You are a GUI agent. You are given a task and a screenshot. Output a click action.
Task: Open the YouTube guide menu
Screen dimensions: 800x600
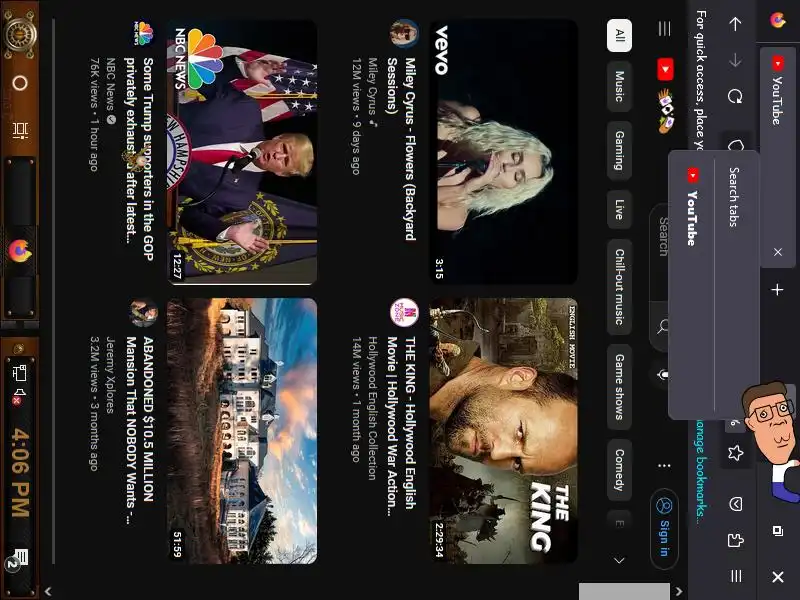(x=664, y=30)
